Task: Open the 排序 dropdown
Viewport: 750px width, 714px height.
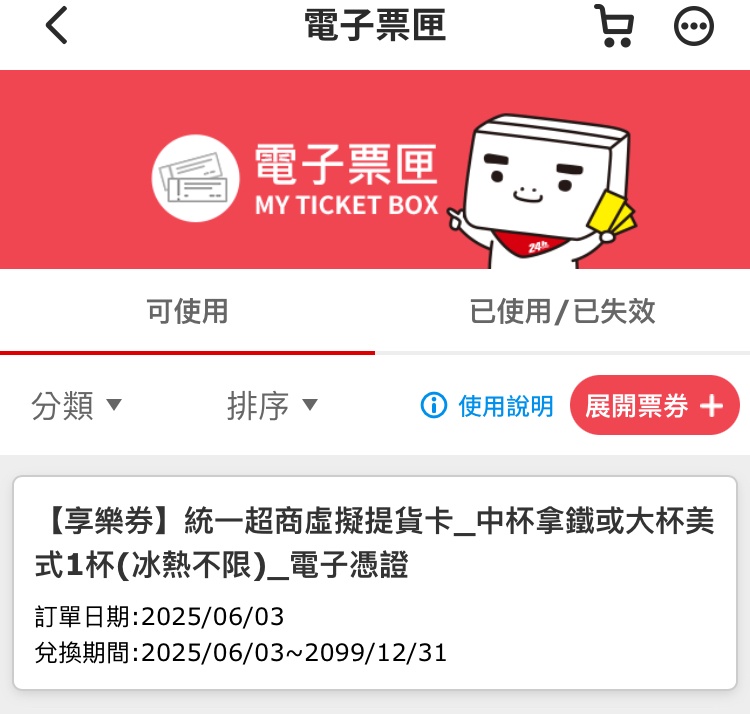Action: (x=272, y=405)
